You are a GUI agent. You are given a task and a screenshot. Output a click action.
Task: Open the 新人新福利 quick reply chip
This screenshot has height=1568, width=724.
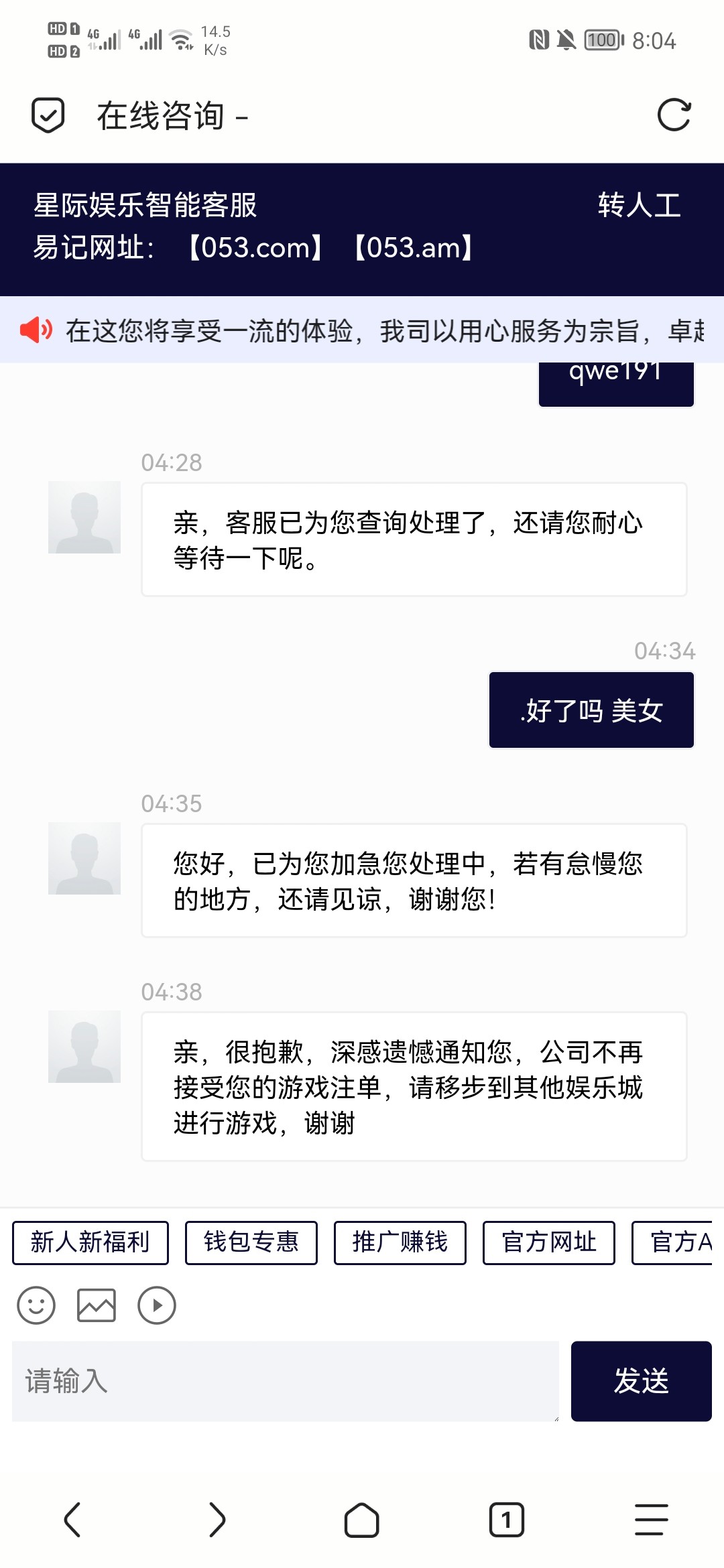pos(90,1242)
